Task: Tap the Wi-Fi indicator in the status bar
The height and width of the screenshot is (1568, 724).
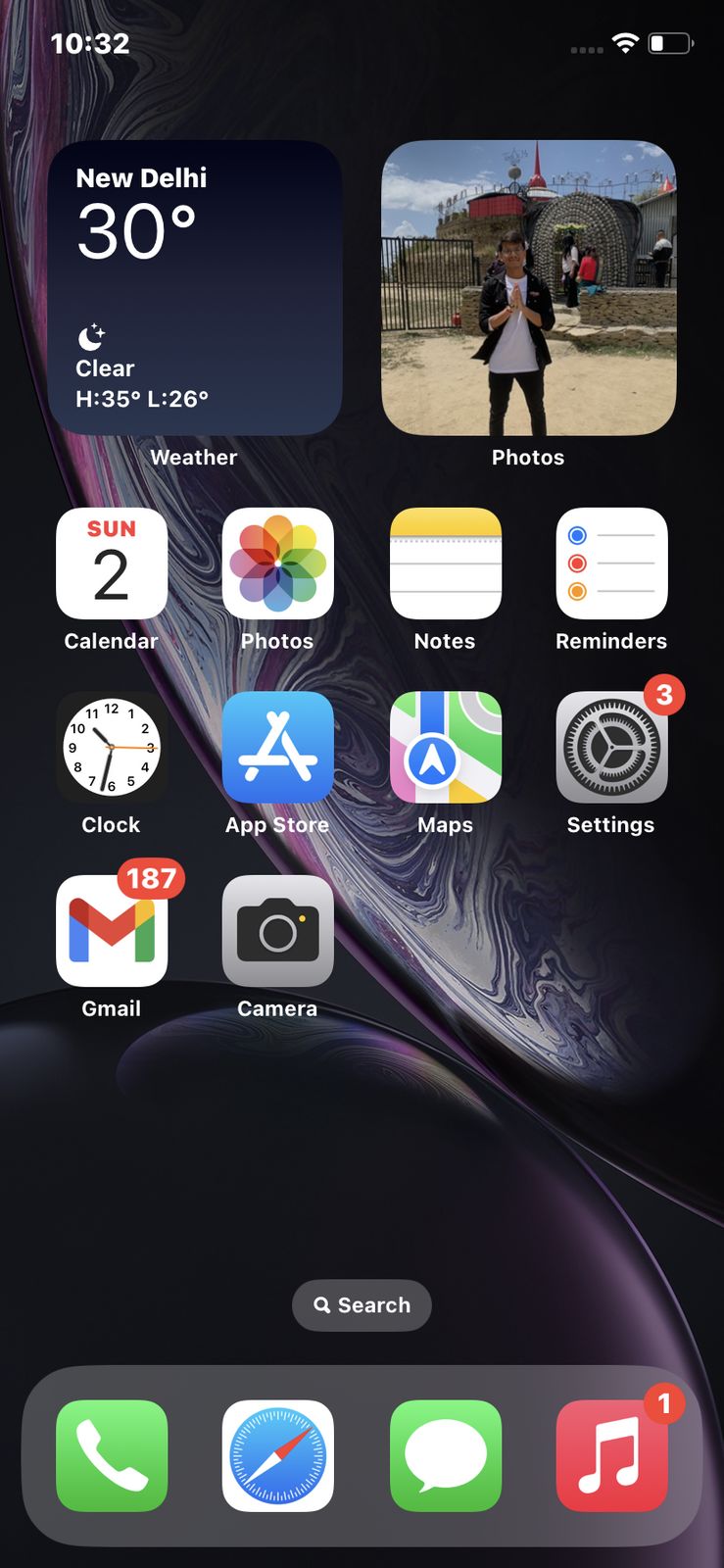Action: pos(624,42)
